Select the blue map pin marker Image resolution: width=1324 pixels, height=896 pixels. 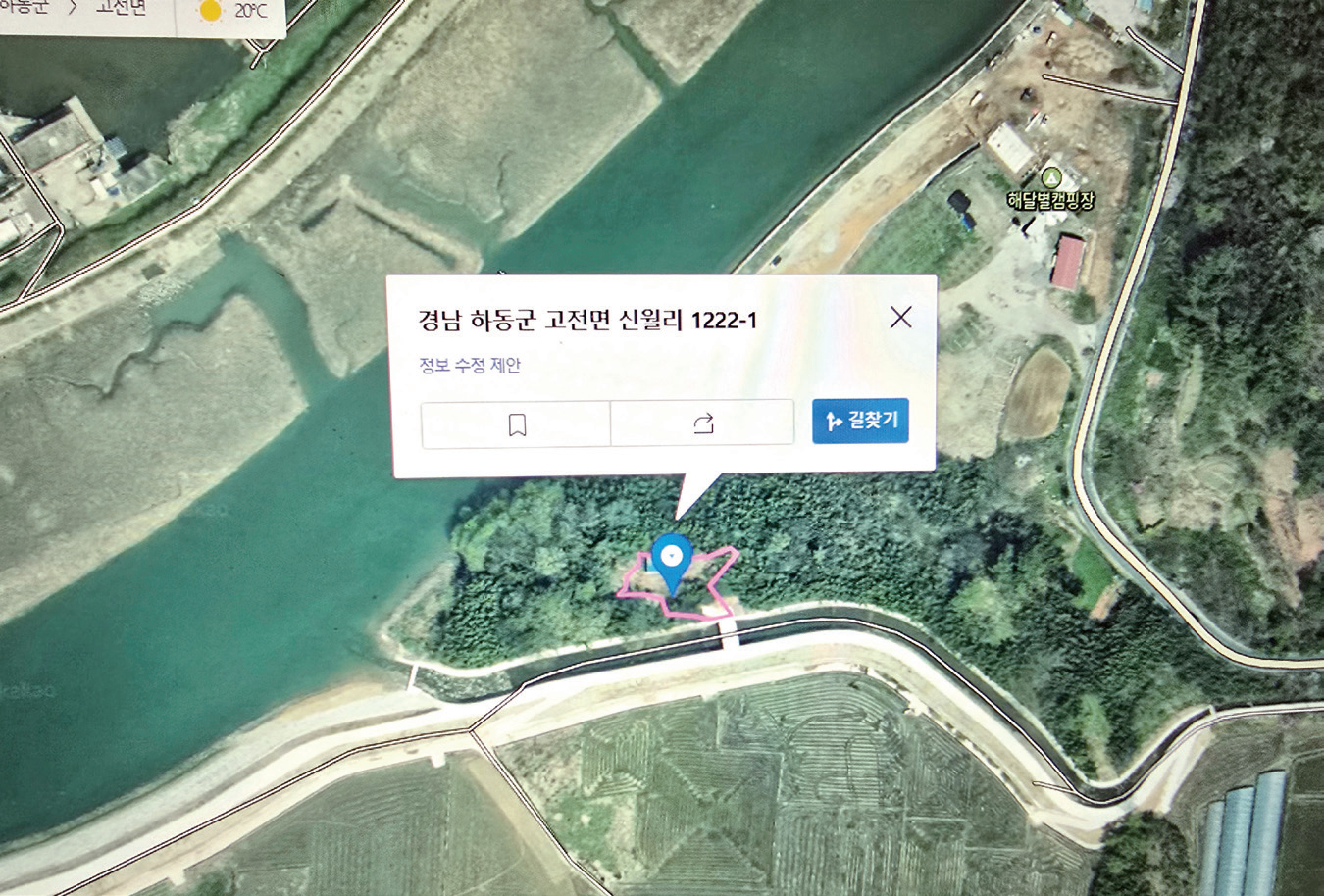(x=671, y=563)
